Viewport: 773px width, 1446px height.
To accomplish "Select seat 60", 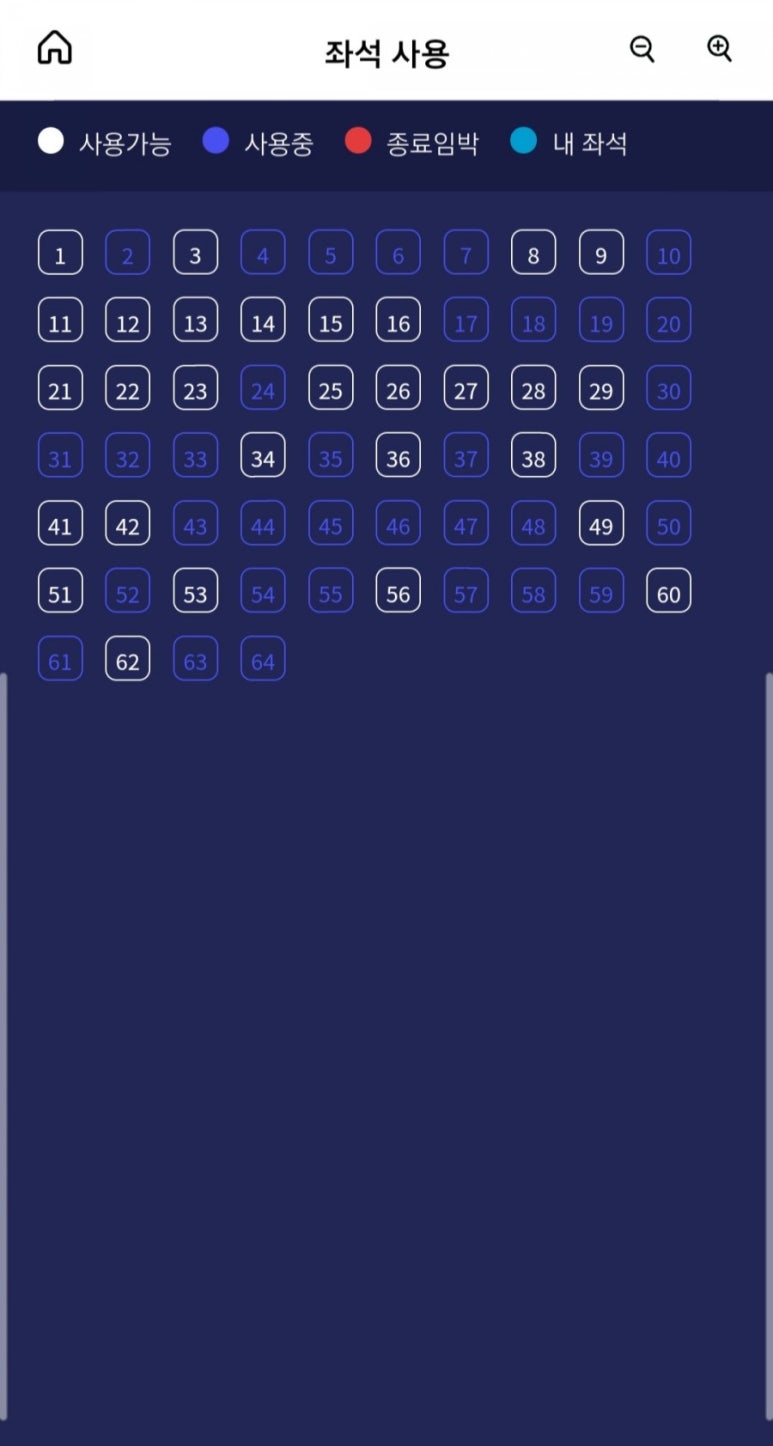I will pos(668,592).
